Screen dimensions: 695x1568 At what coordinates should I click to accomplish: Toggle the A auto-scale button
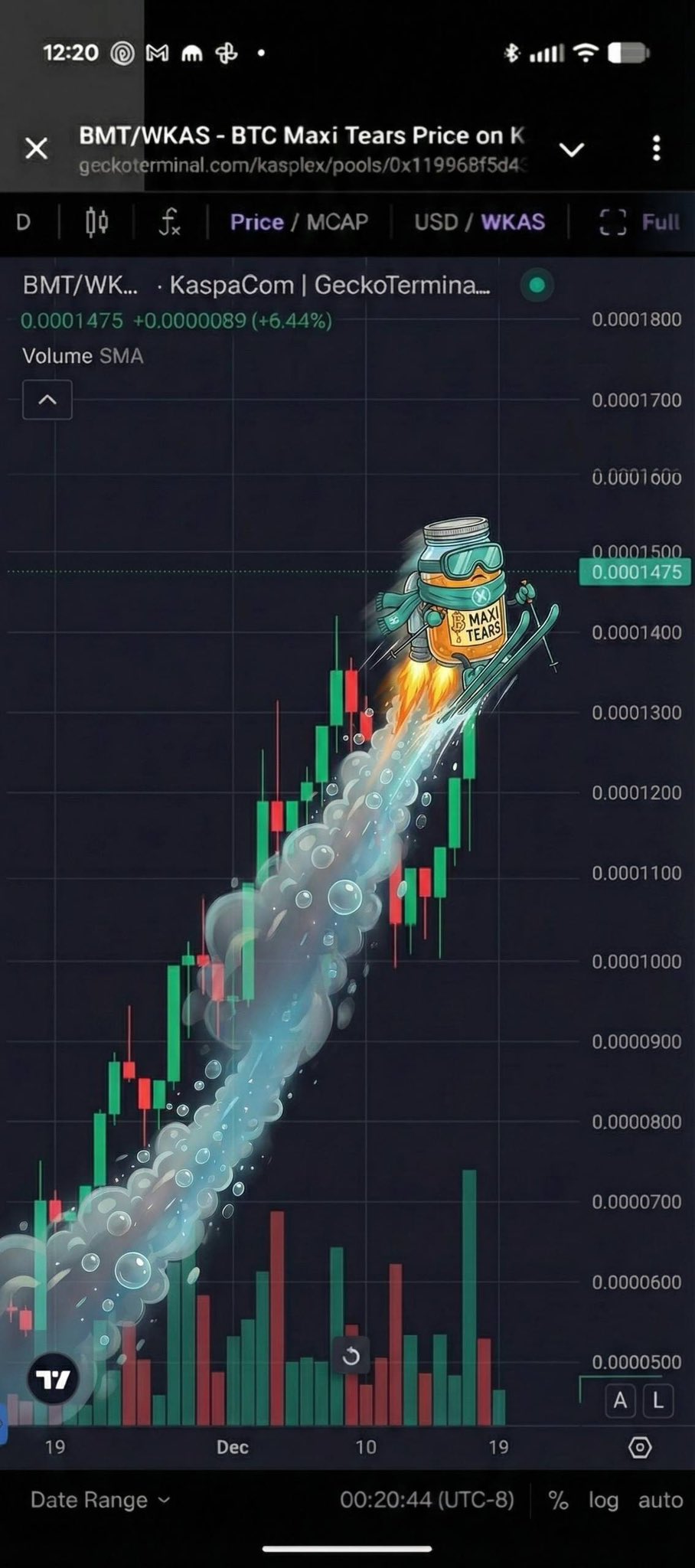point(620,1400)
